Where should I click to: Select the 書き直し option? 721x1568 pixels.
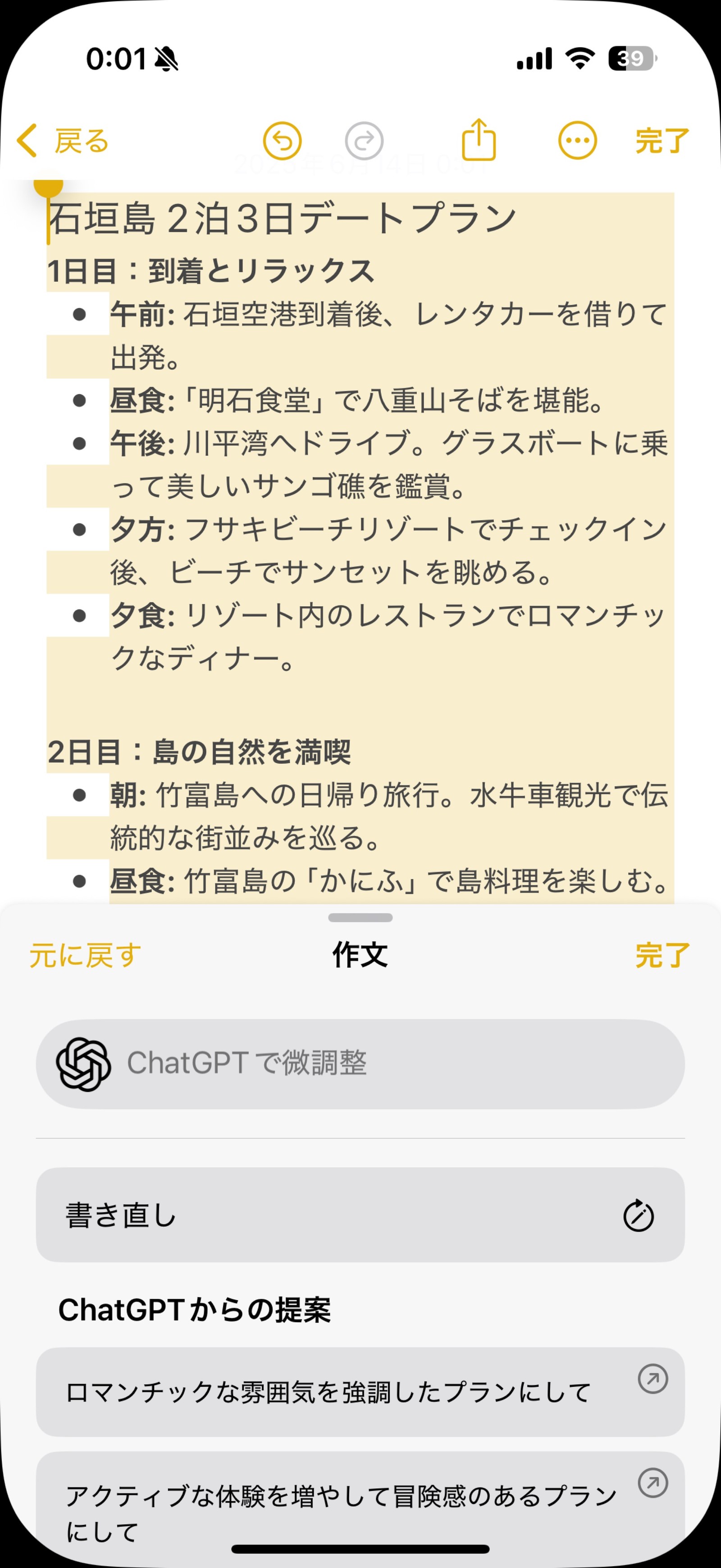tap(360, 1215)
